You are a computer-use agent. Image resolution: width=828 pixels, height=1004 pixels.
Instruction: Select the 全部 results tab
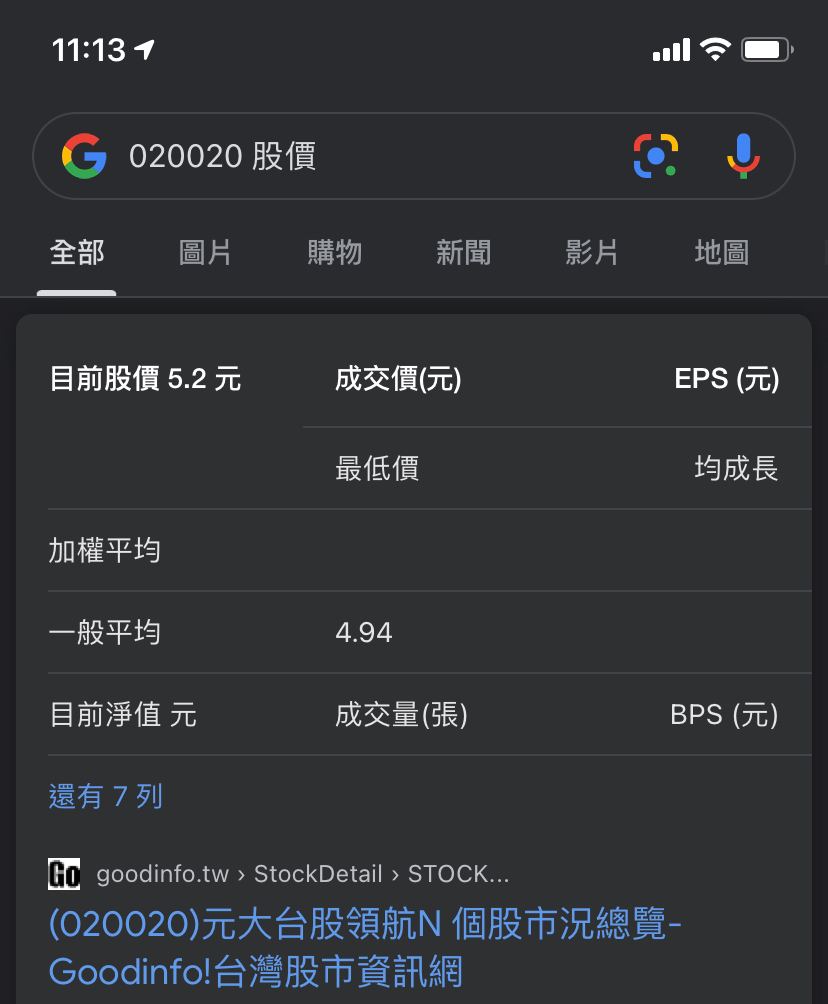coord(77,253)
